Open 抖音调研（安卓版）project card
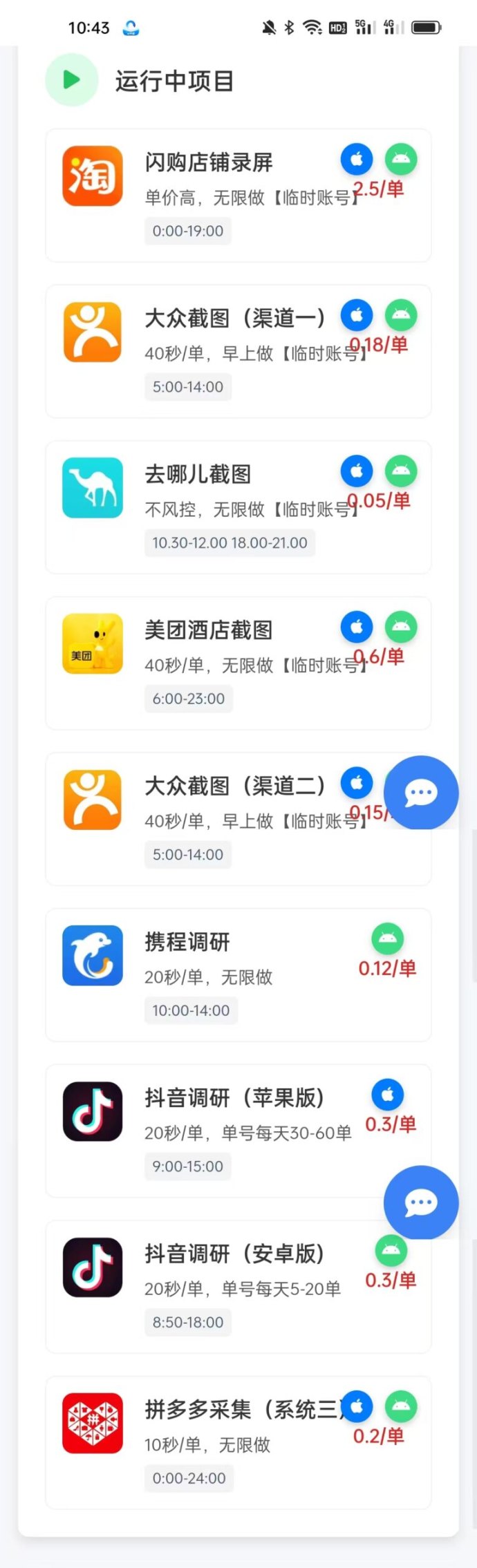The width and height of the screenshot is (477, 1568). (238, 1286)
